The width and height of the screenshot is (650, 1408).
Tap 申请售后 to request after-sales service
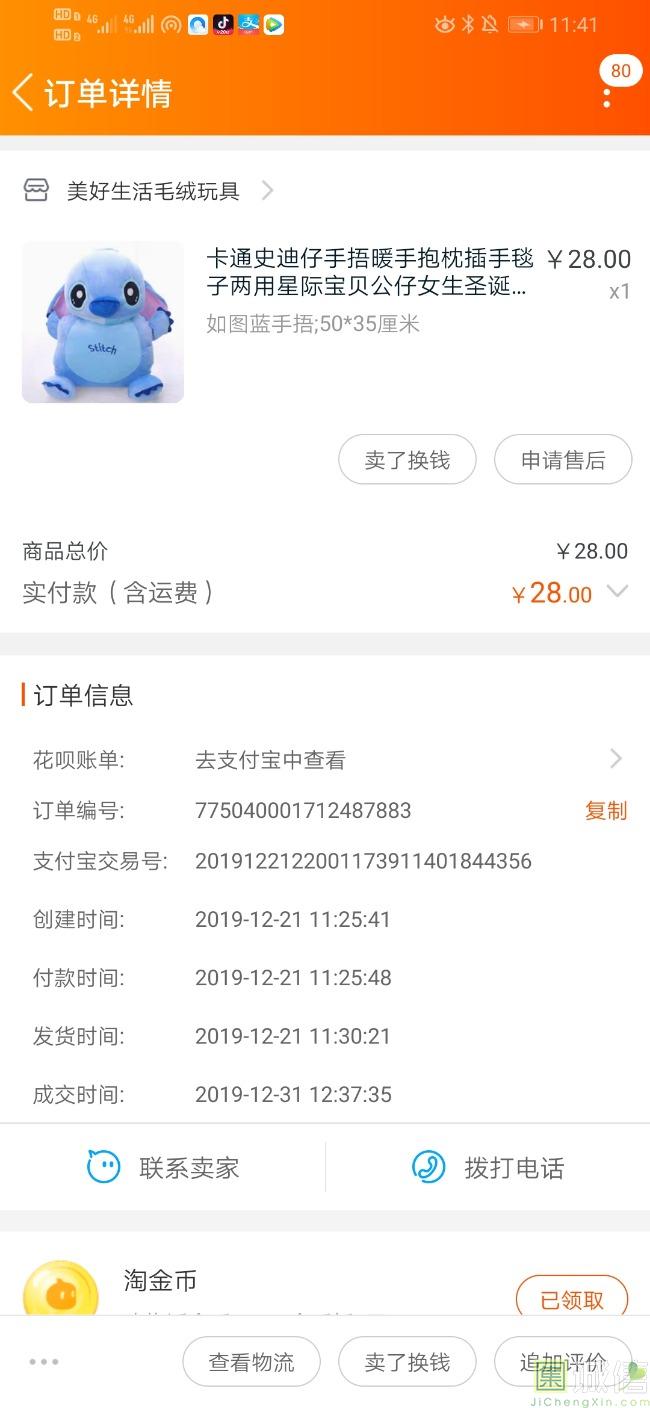tap(563, 460)
